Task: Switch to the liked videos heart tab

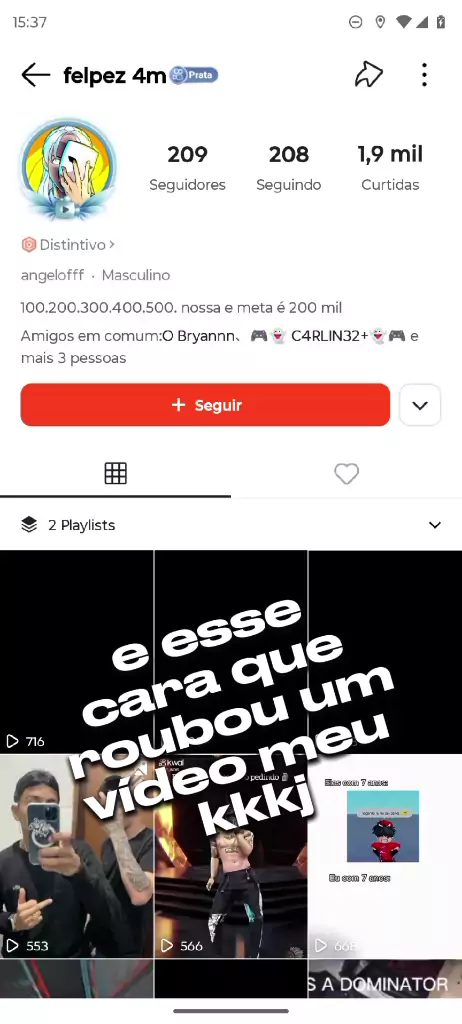Action: pyautogui.click(x=346, y=473)
